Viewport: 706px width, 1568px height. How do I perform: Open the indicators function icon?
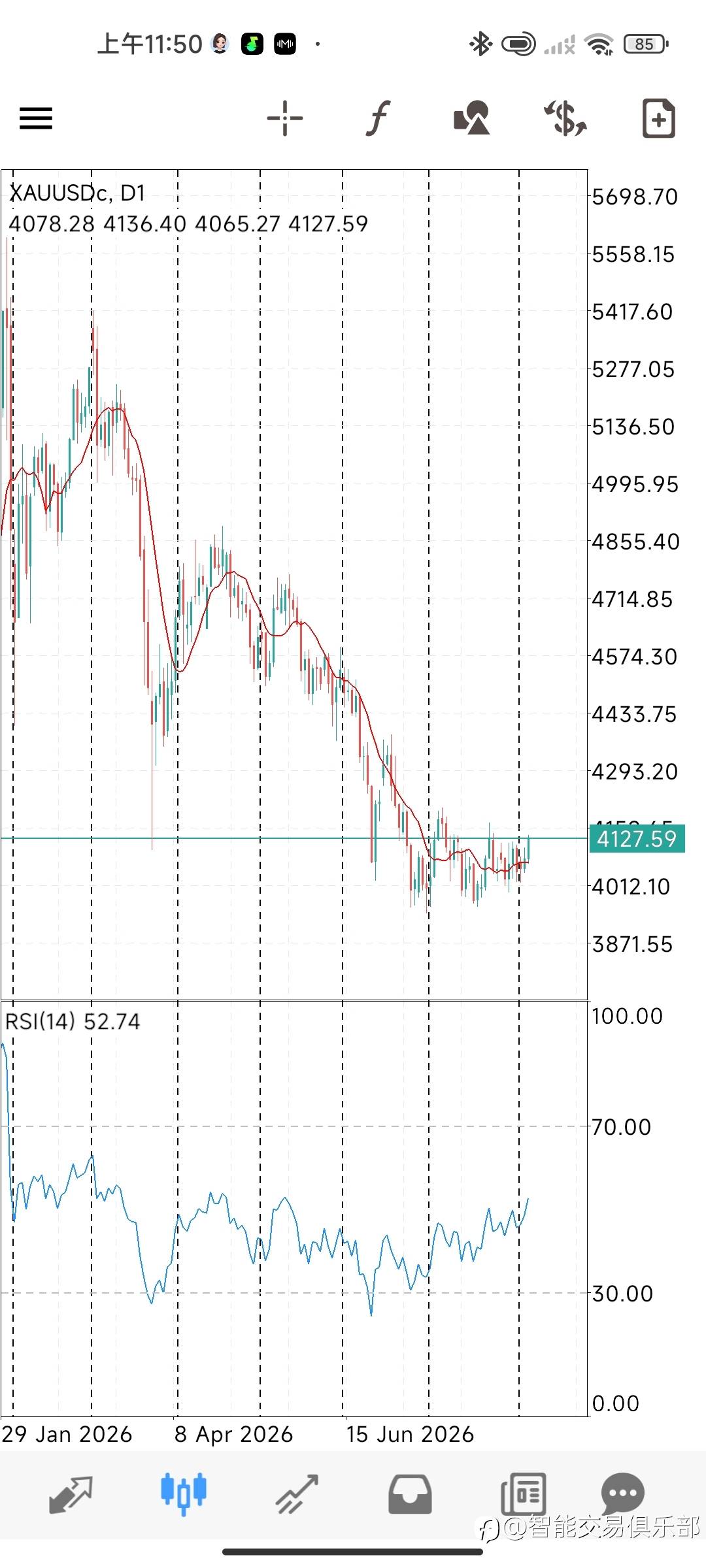(x=378, y=118)
